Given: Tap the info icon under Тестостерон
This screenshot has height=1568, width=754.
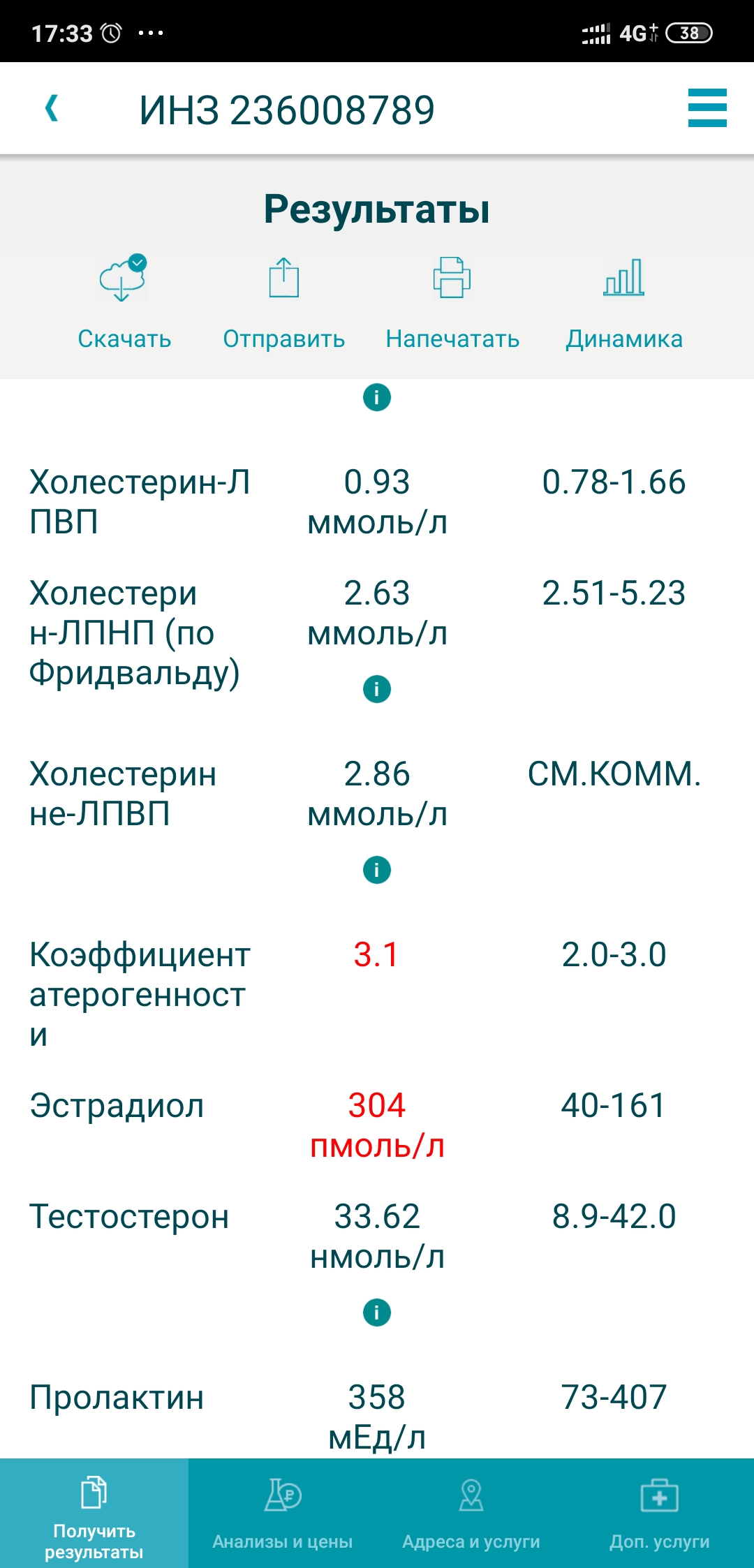Looking at the screenshot, I should click(x=377, y=1312).
